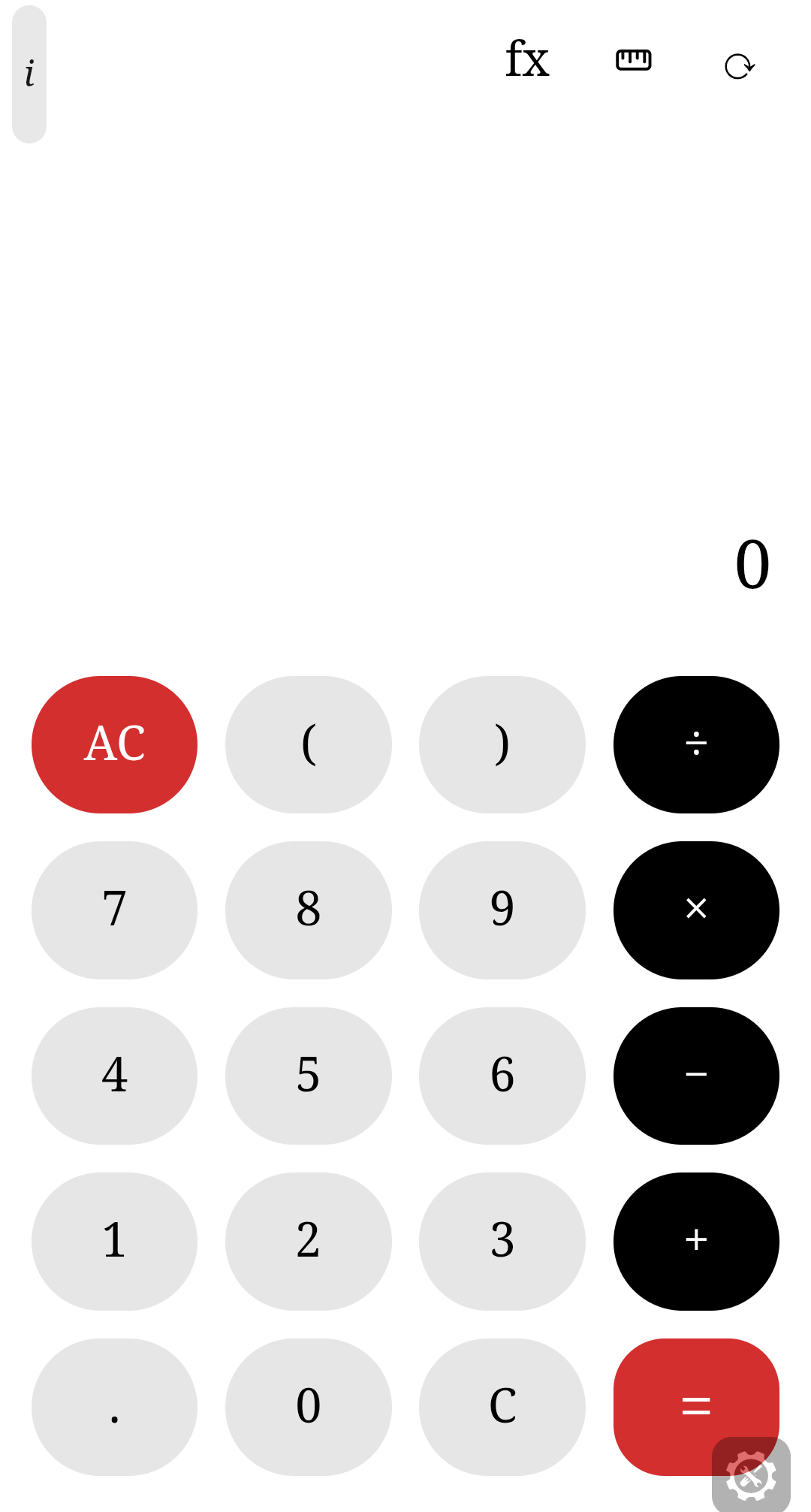Open the fx functions panel
Image resolution: width=811 pixels, height=1512 pixels.
point(527,60)
